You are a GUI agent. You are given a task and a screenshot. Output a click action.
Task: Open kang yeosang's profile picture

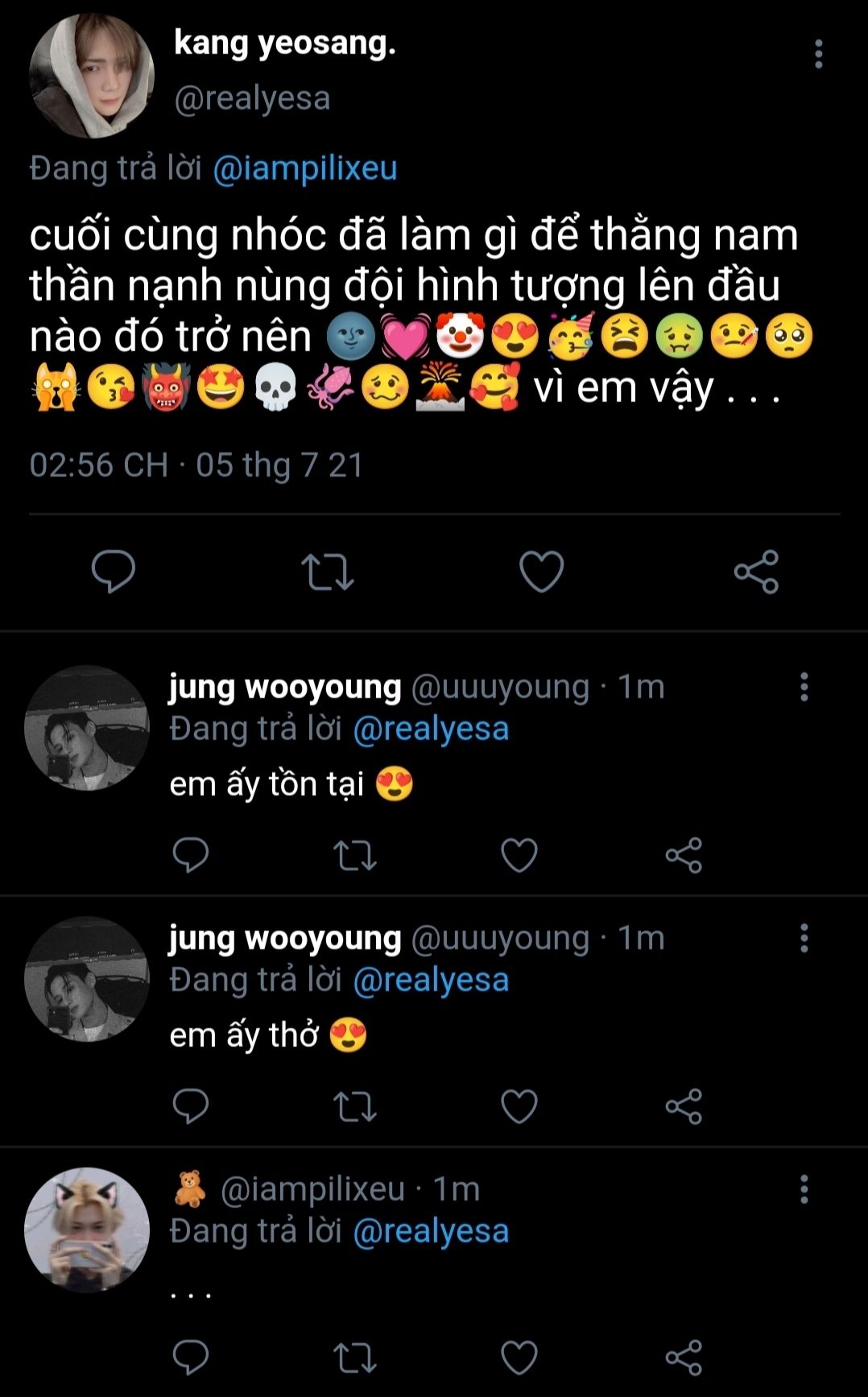point(91,76)
